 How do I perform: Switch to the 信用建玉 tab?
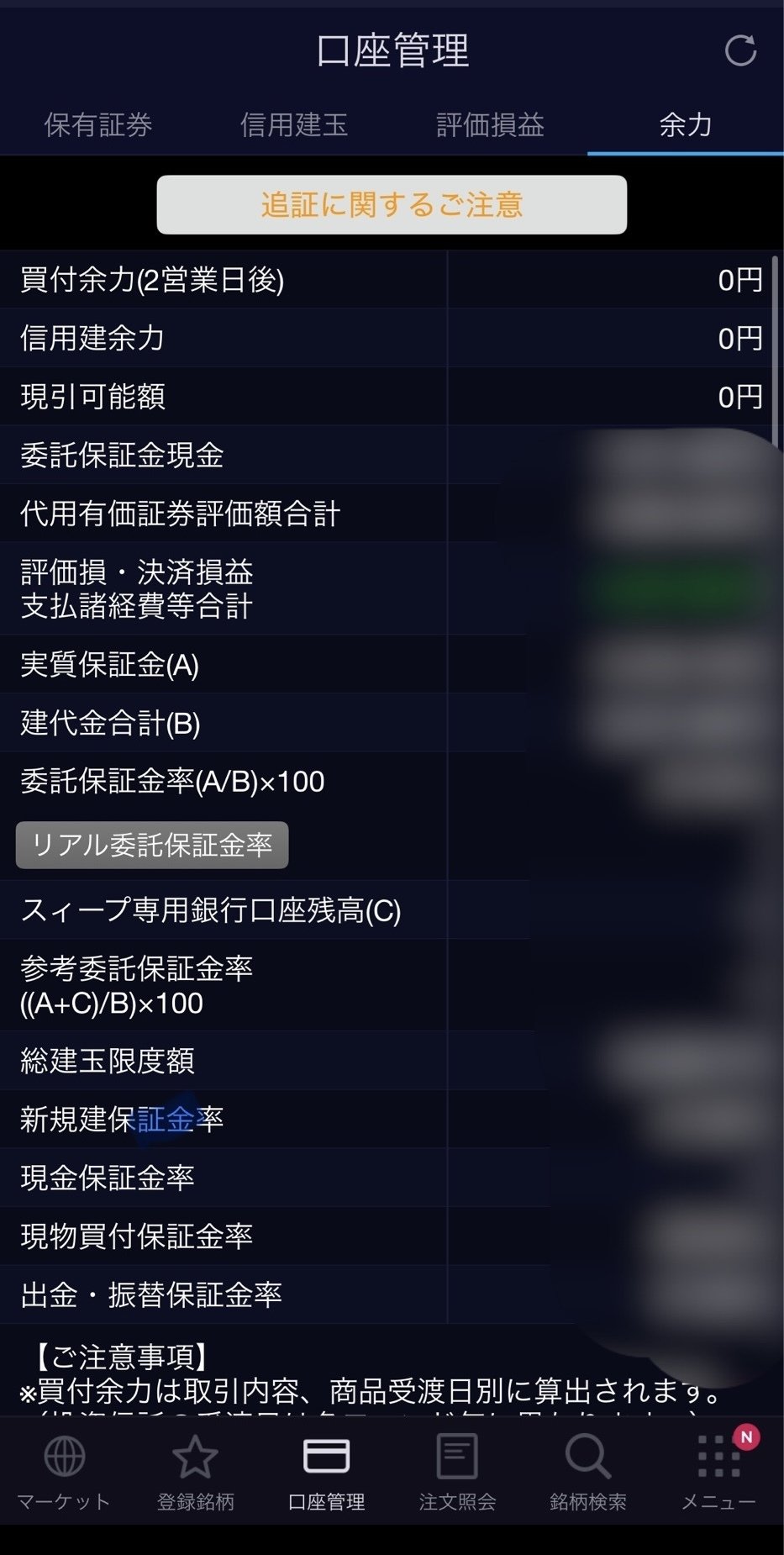[294, 124]
